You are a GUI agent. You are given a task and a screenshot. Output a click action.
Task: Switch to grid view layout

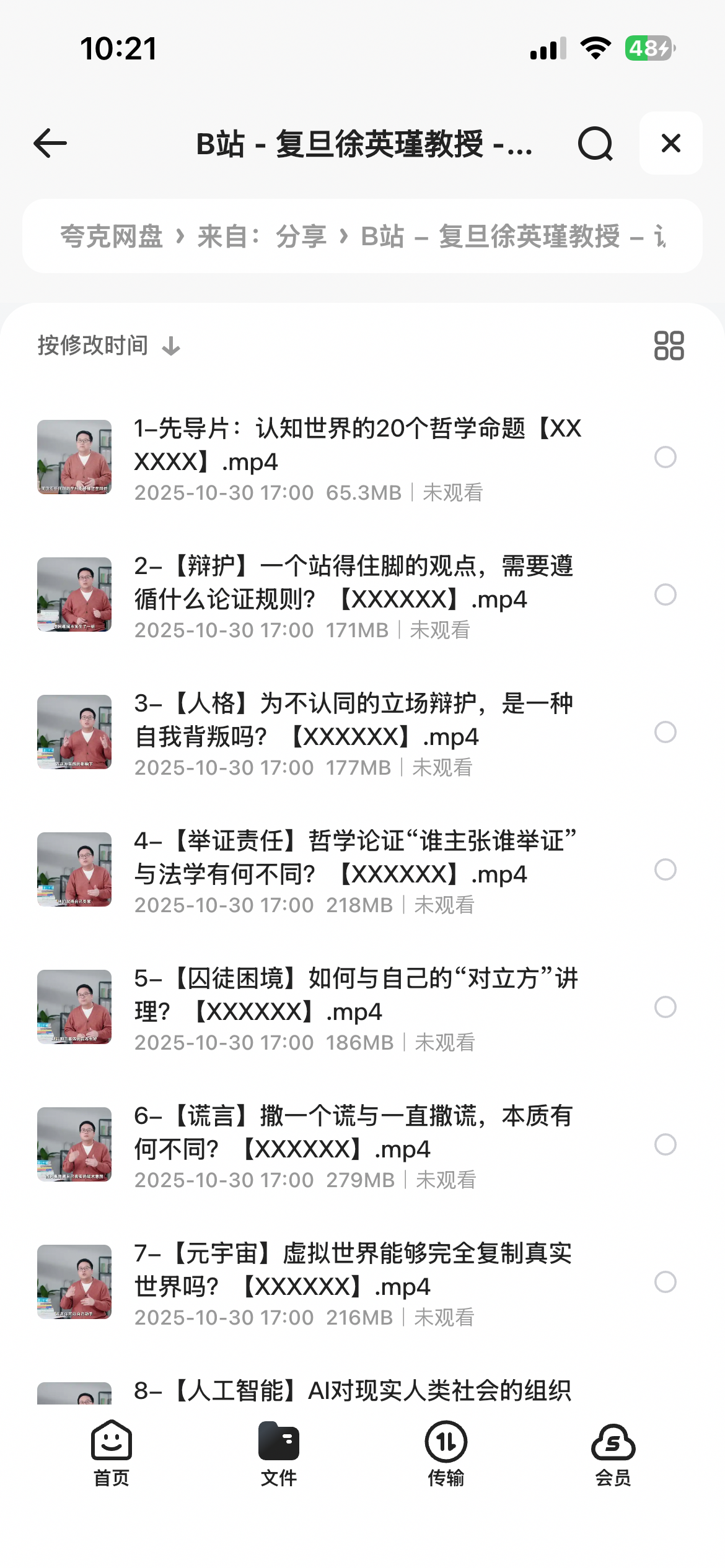pos(669,346)
